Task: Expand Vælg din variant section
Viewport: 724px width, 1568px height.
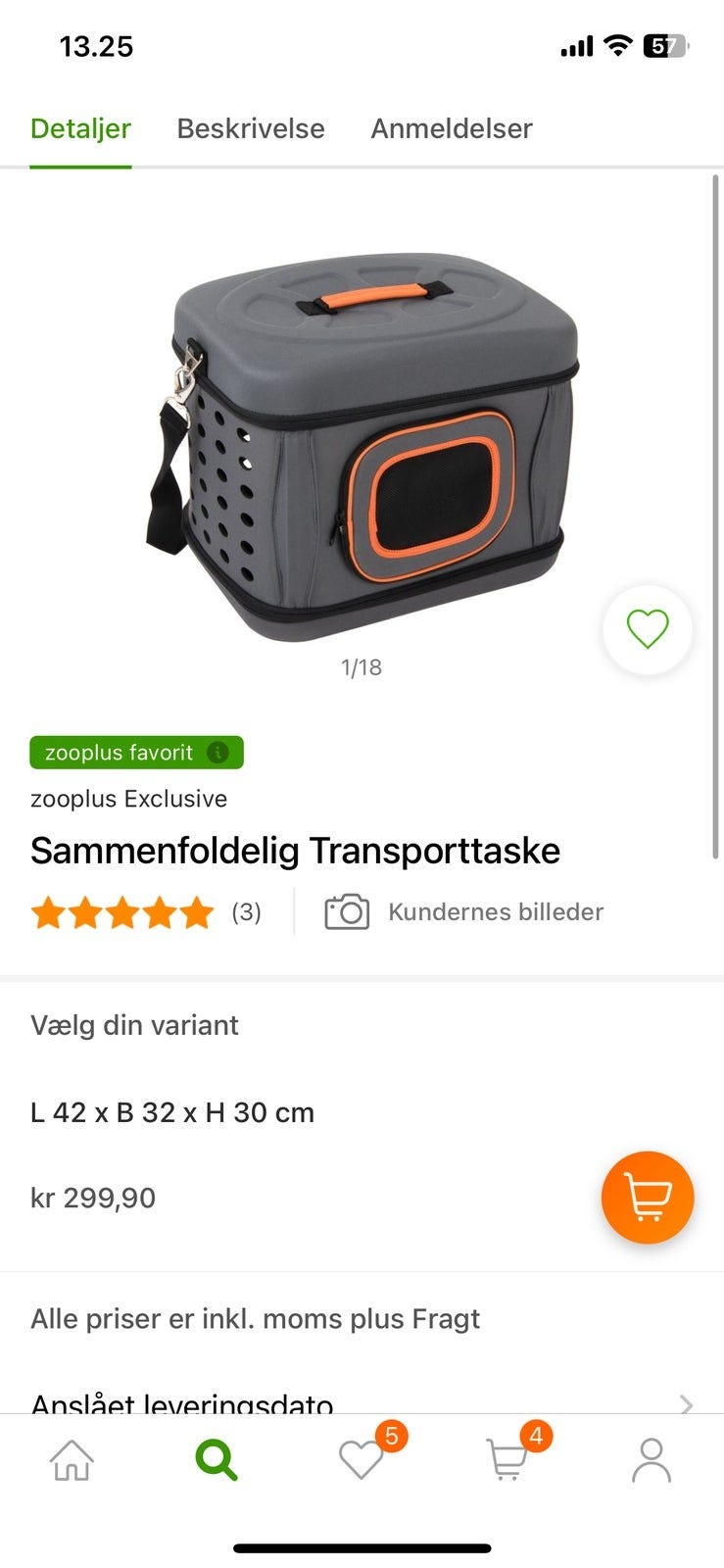Action: click(134, 1025)
